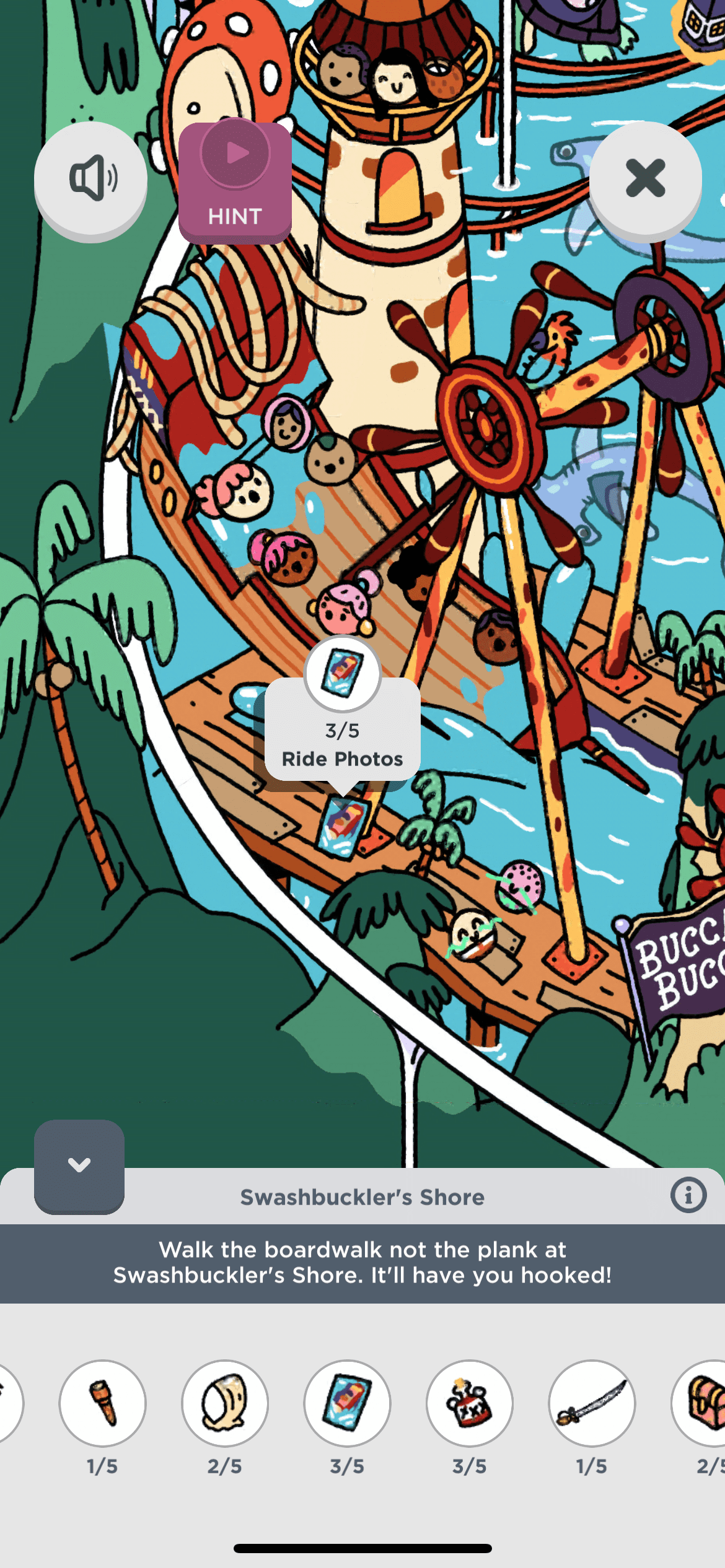Select the XXX barrel item showing 3/5
Viewport: 725px width, 1568px height.
click(470, 1403)
